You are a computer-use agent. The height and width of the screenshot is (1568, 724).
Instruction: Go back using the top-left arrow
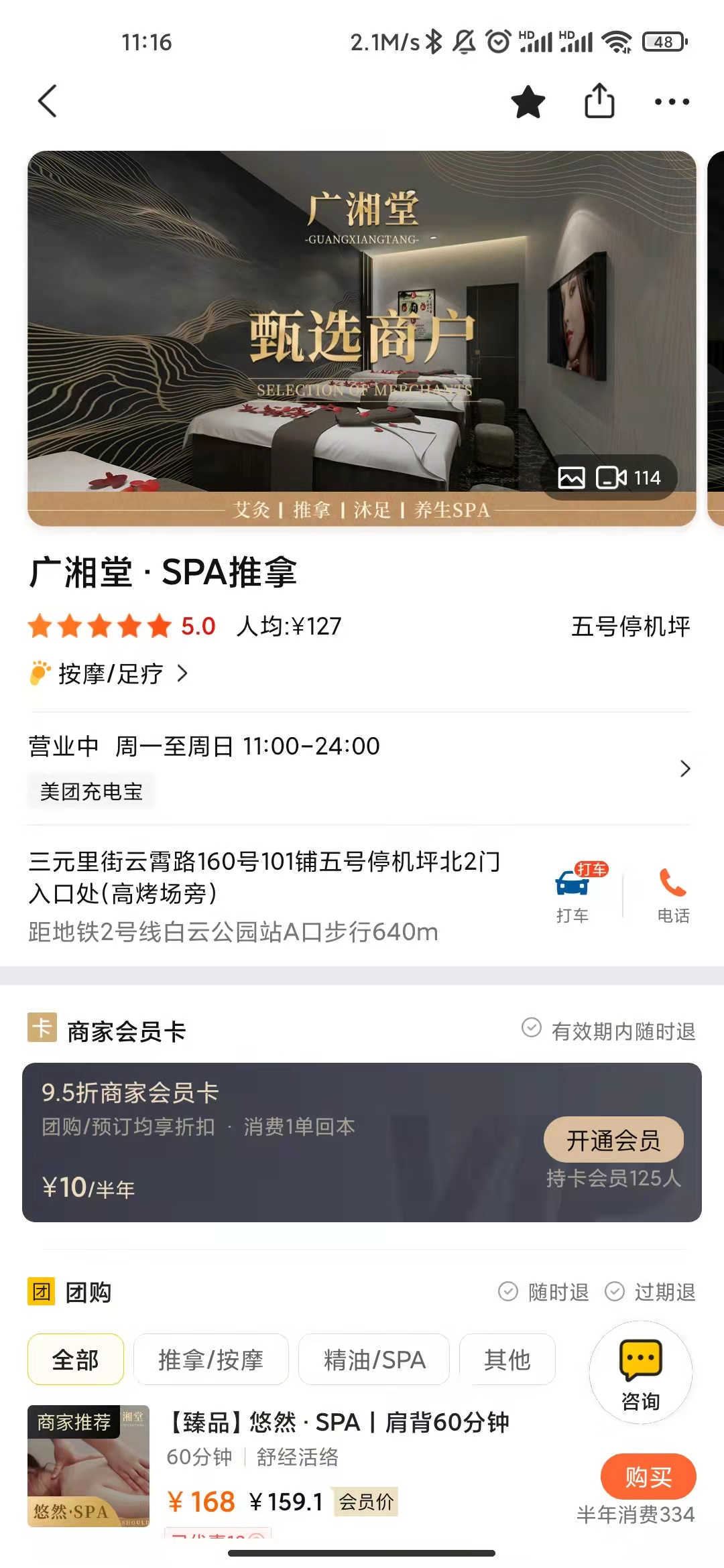[x=47, y=101]
